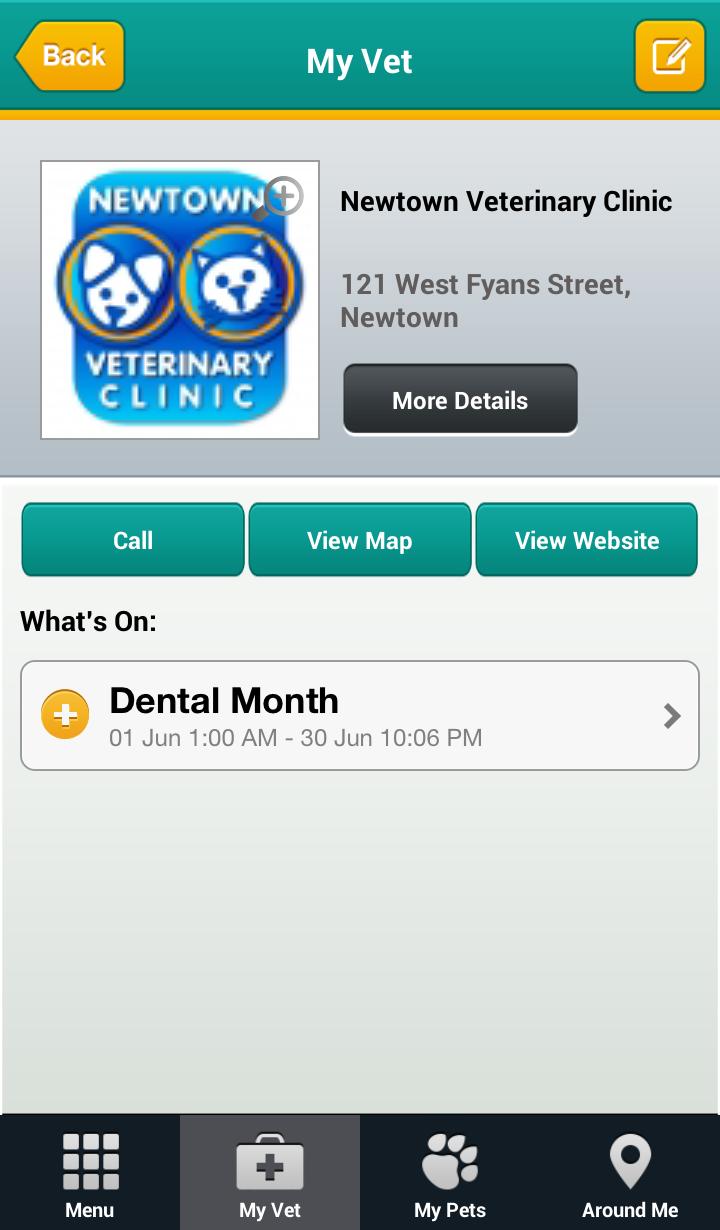Select View Website button

pyautogui.click(x=587, y=540)
